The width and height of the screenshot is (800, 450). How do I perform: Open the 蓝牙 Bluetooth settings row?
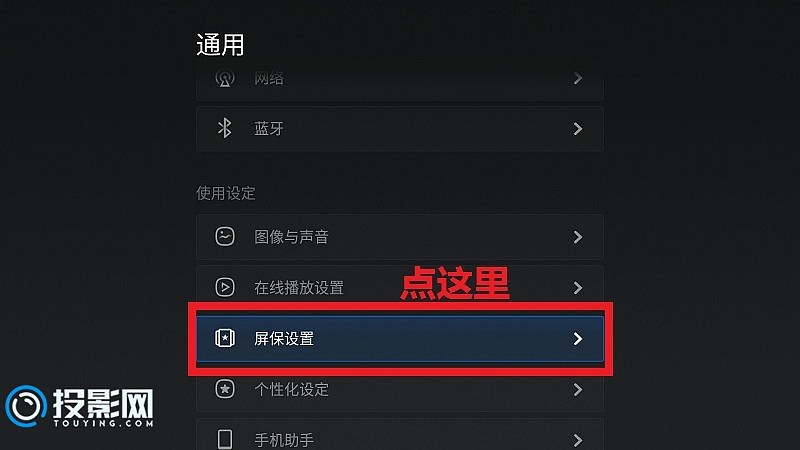pyautogui.click(x=400, y=129)
